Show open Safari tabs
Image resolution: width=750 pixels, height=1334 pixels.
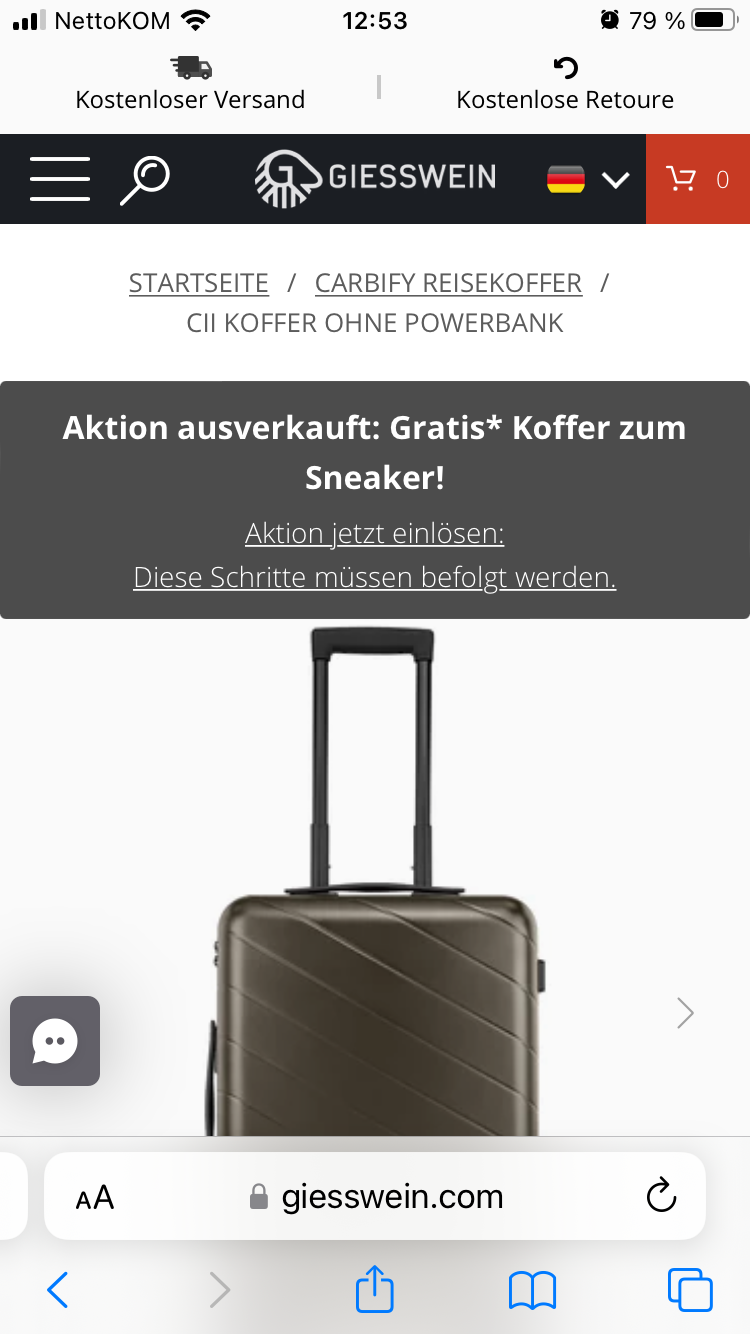(x=690, y=1290)
